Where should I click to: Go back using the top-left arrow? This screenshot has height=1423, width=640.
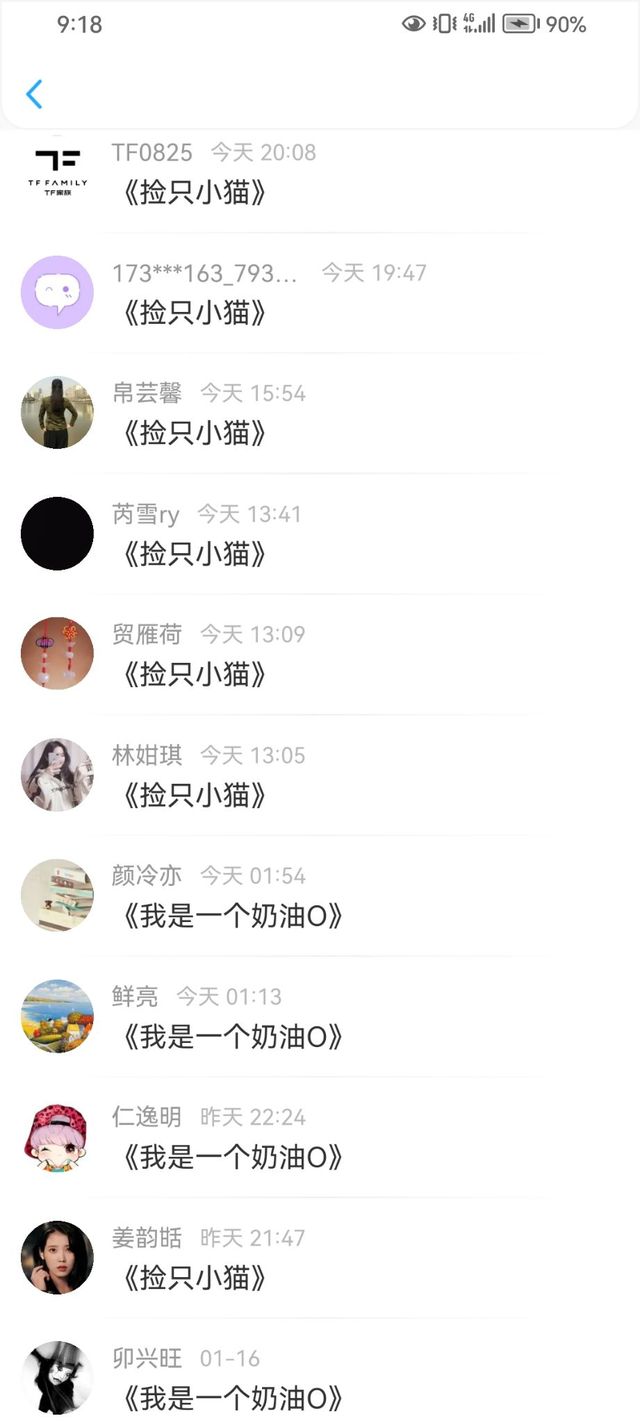[x=34, y=94]
